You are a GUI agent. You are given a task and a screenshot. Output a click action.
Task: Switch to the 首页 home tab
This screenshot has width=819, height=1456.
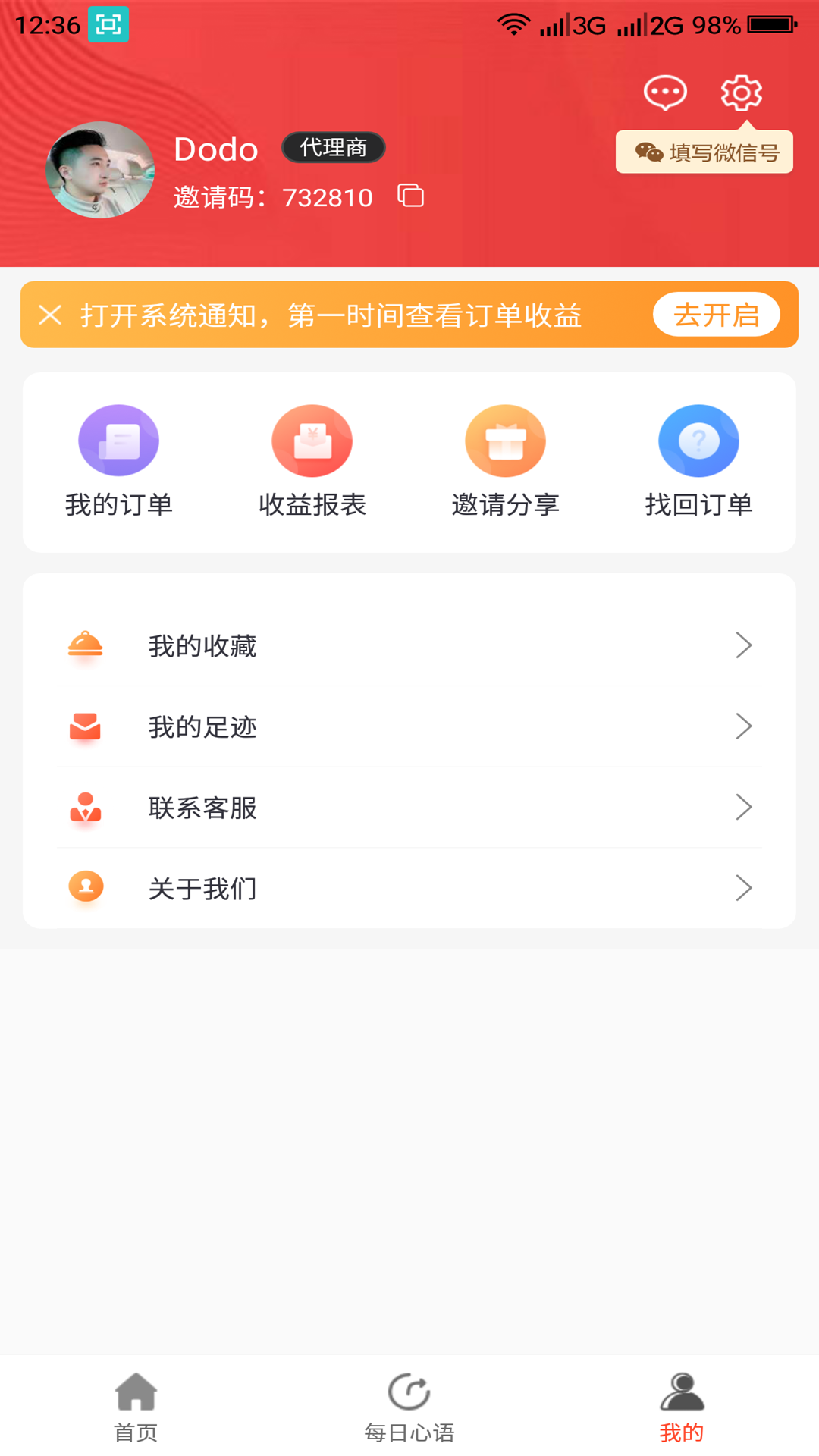click(x=136, y=1407)
